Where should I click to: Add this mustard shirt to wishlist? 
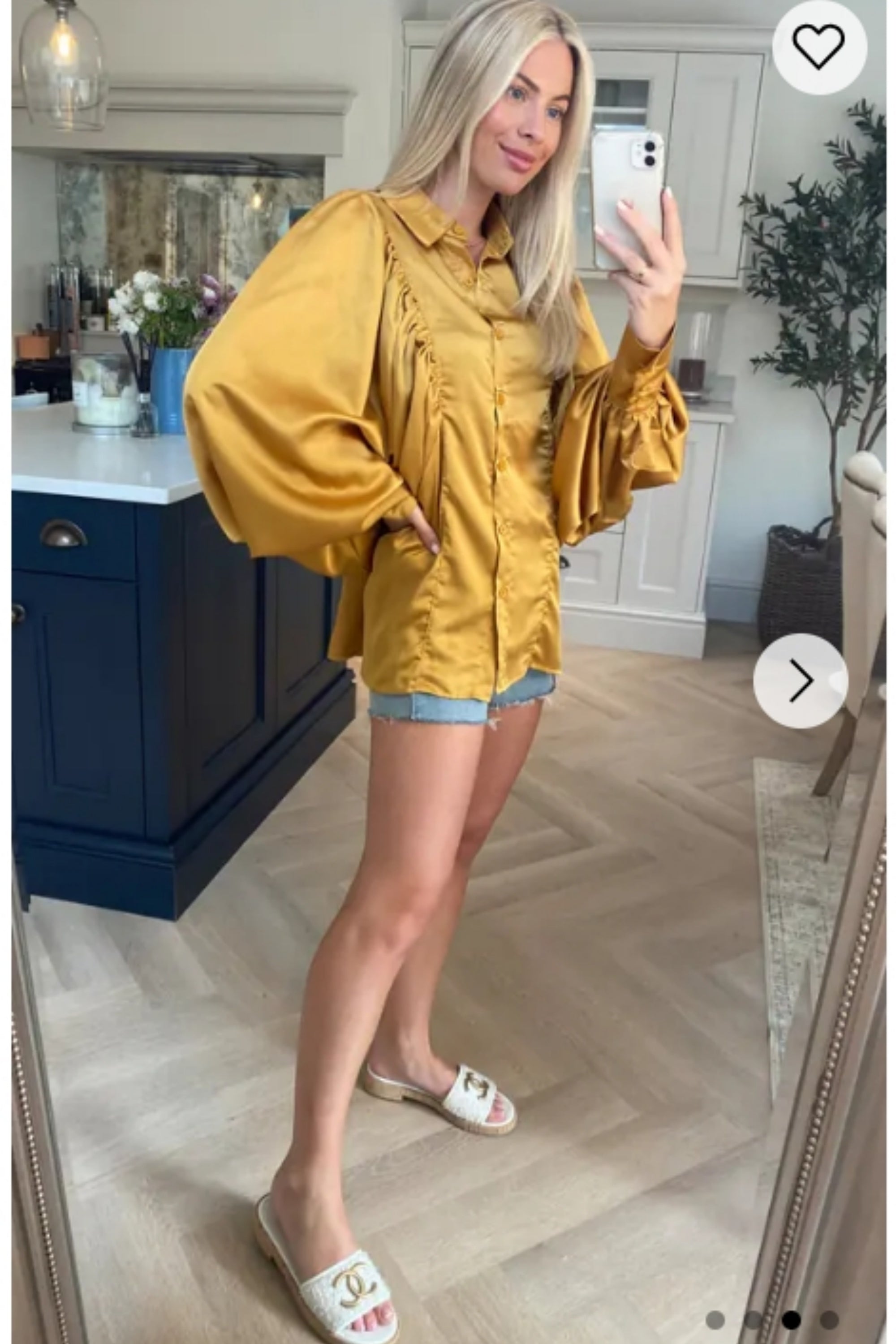818,47
